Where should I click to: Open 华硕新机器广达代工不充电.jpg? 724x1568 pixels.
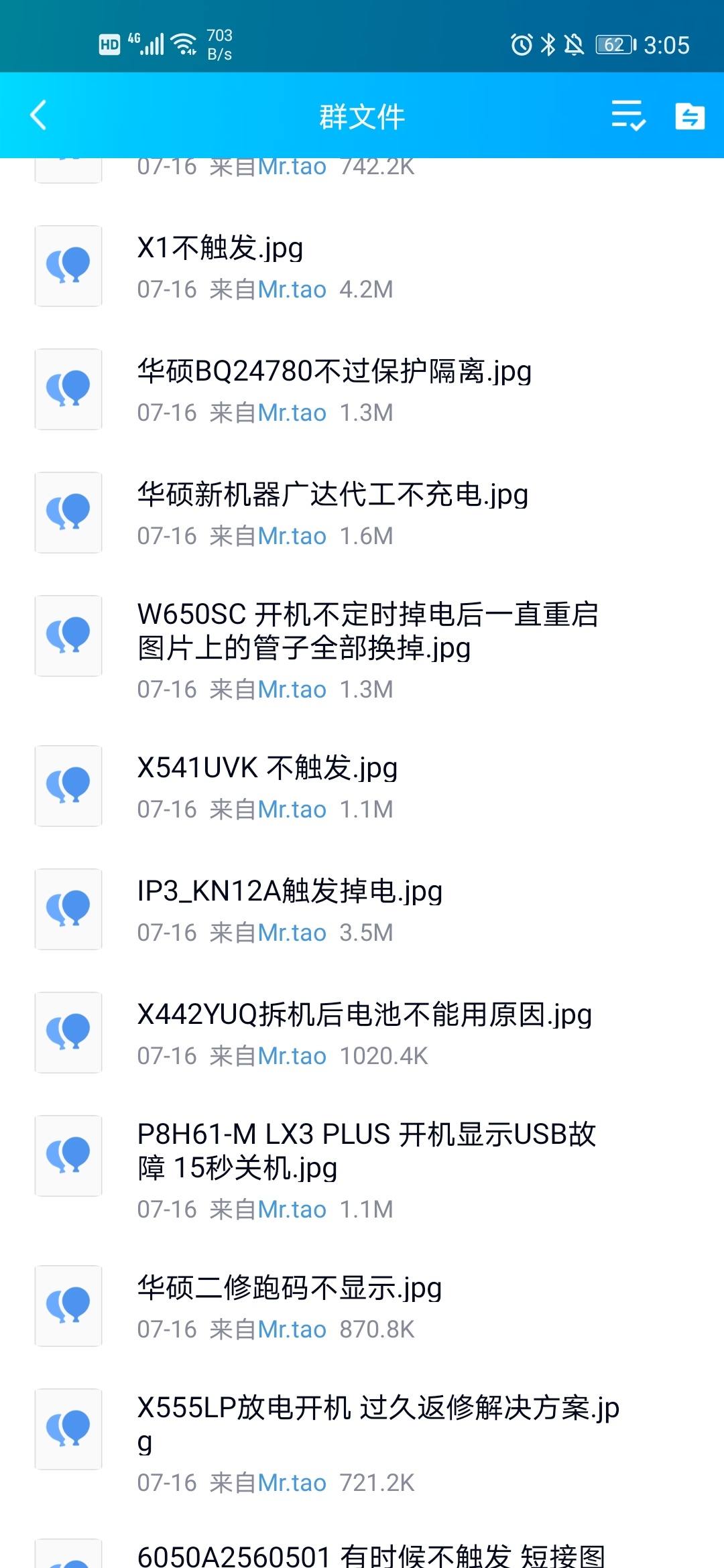pyautogui.click(x=362, y=513)
